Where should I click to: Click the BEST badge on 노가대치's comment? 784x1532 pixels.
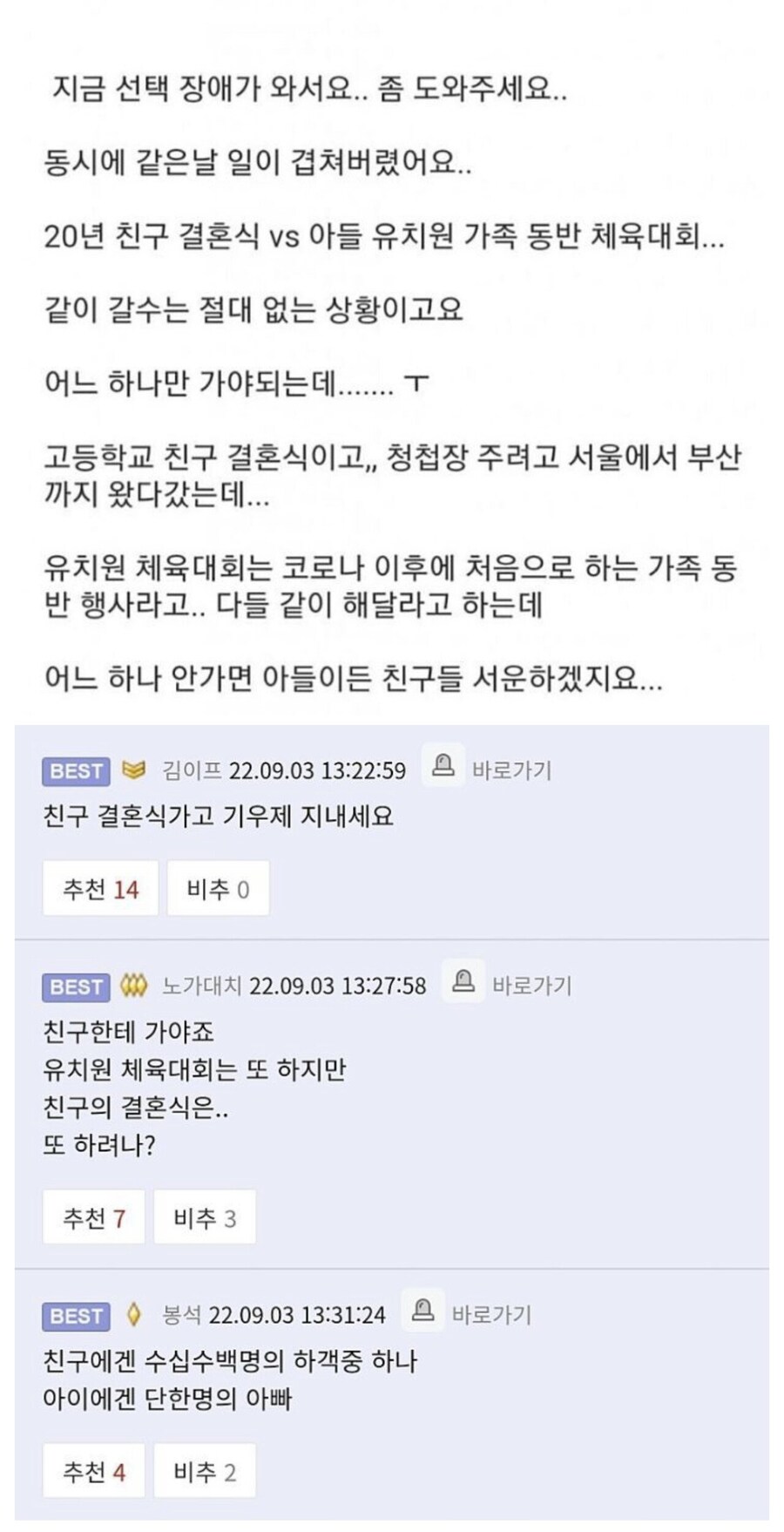pyautogui.click(x=75, y=986)
